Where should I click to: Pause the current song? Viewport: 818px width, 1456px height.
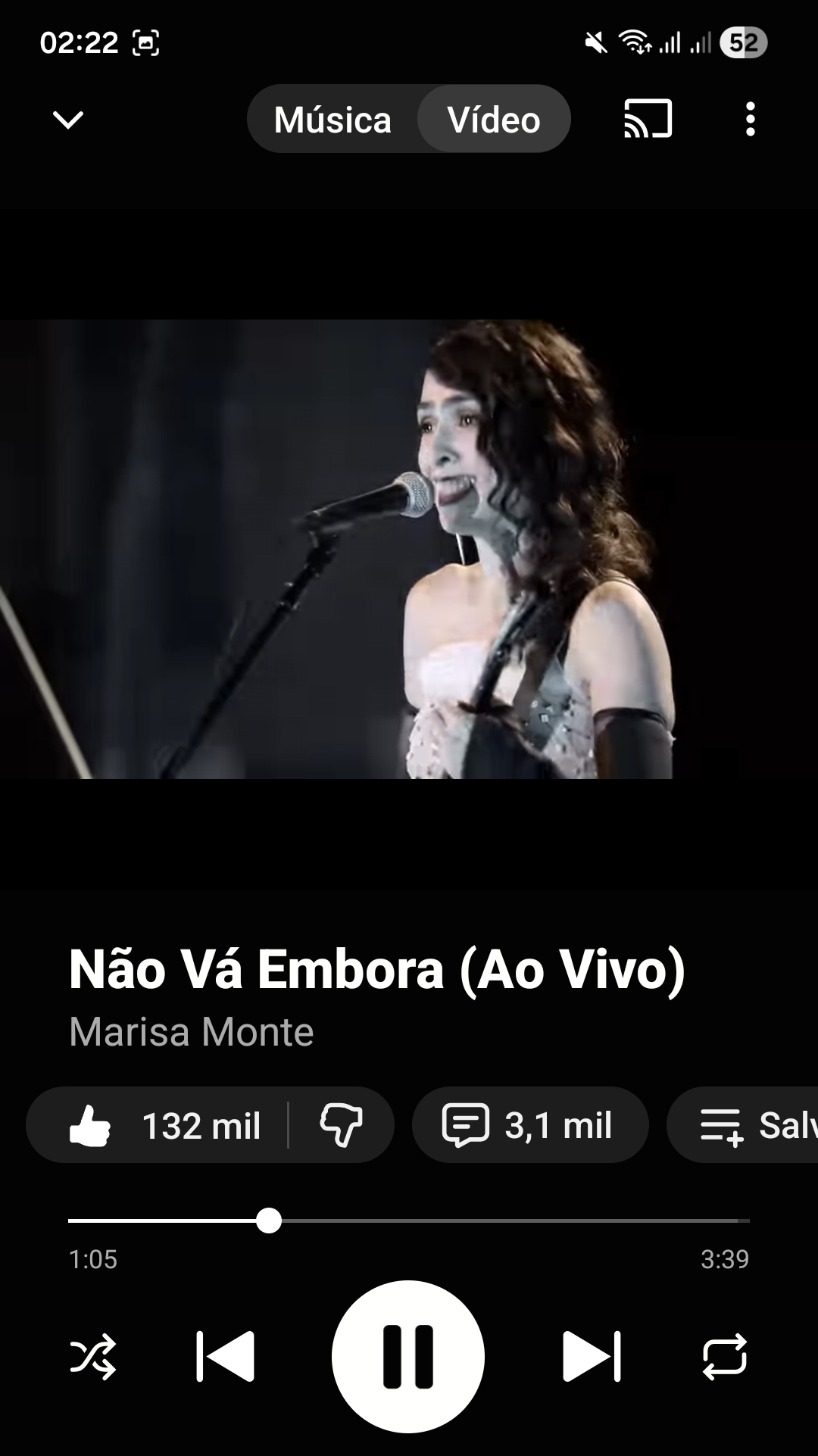(408, 1356)
